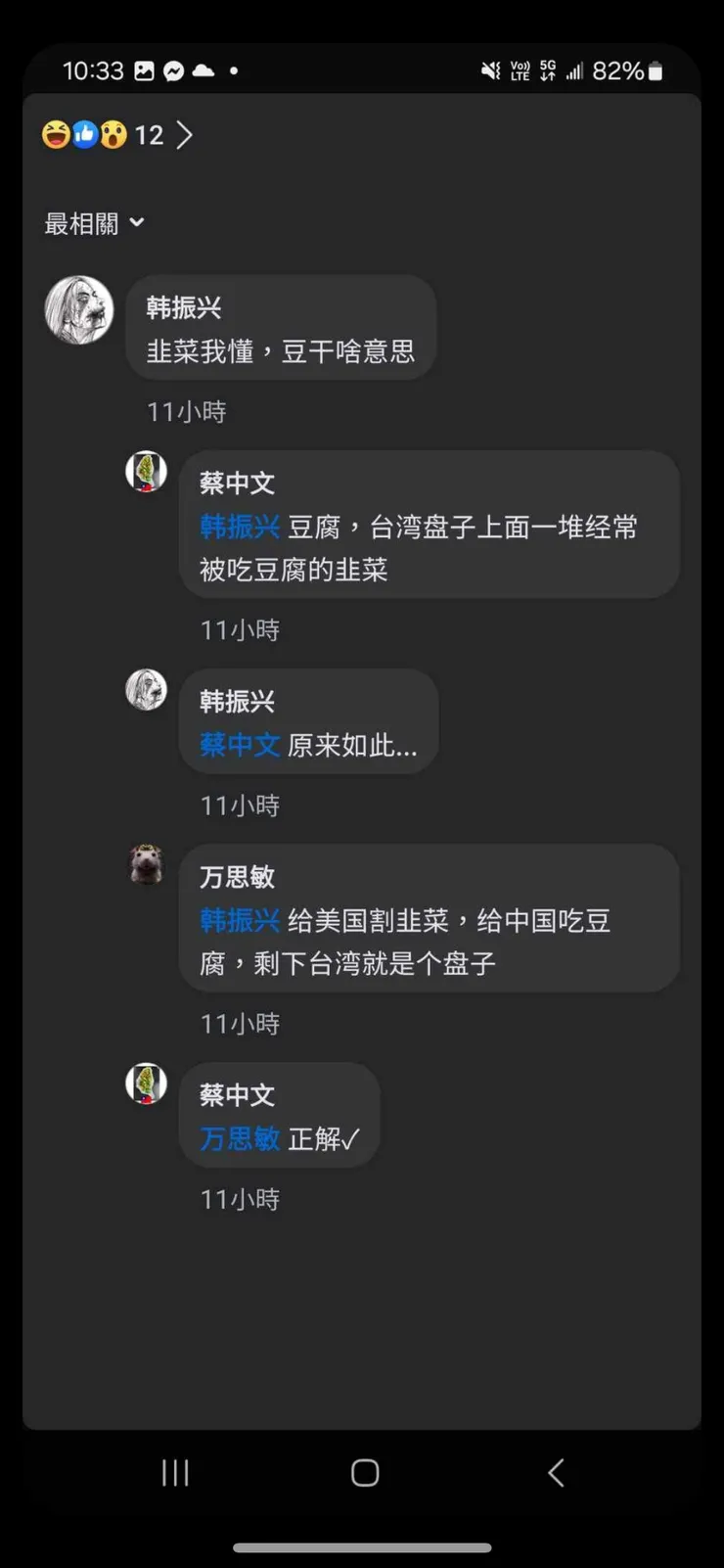The image size is (724, 1568).
Task: Open the 最相關 sorting dropdown
Action: [94, 223]
